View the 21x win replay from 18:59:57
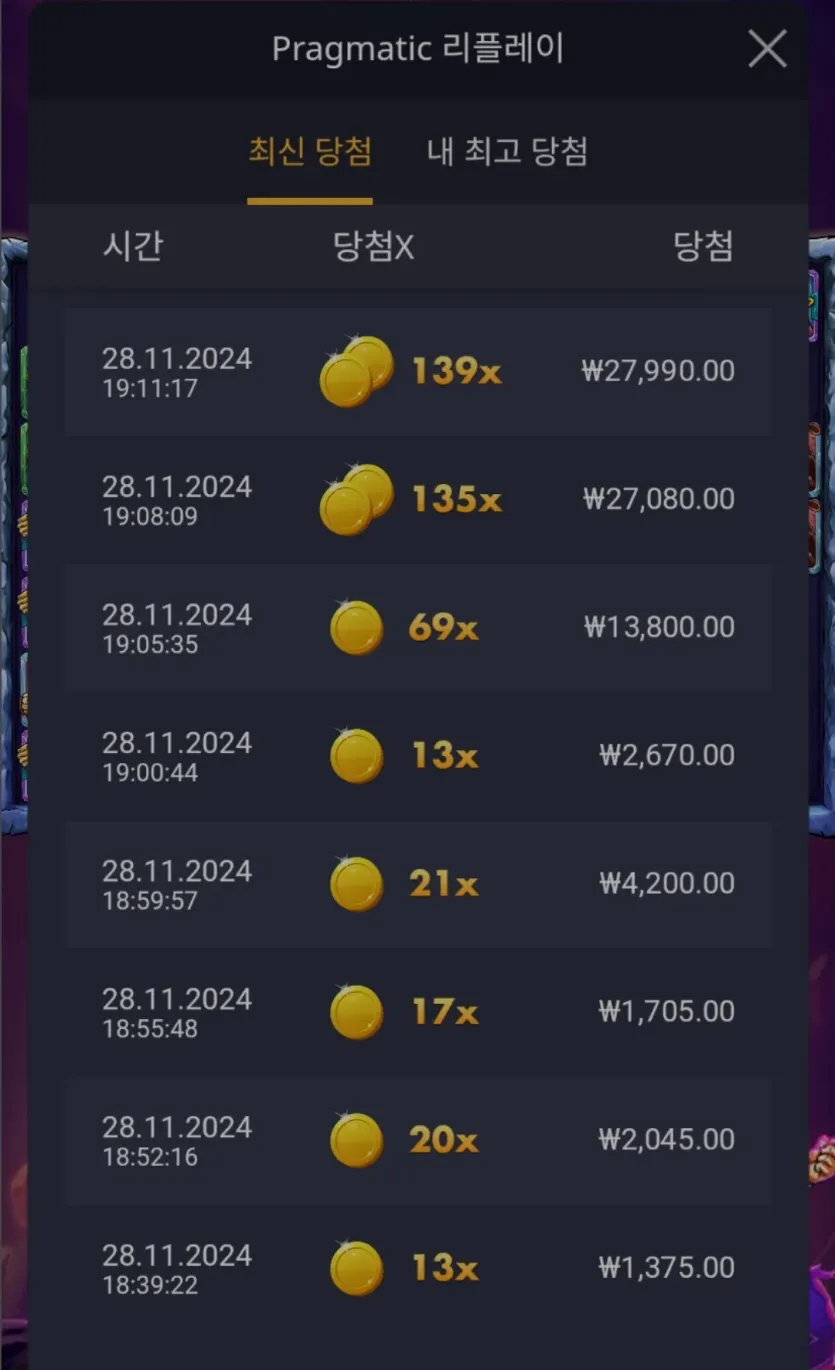 418,883
